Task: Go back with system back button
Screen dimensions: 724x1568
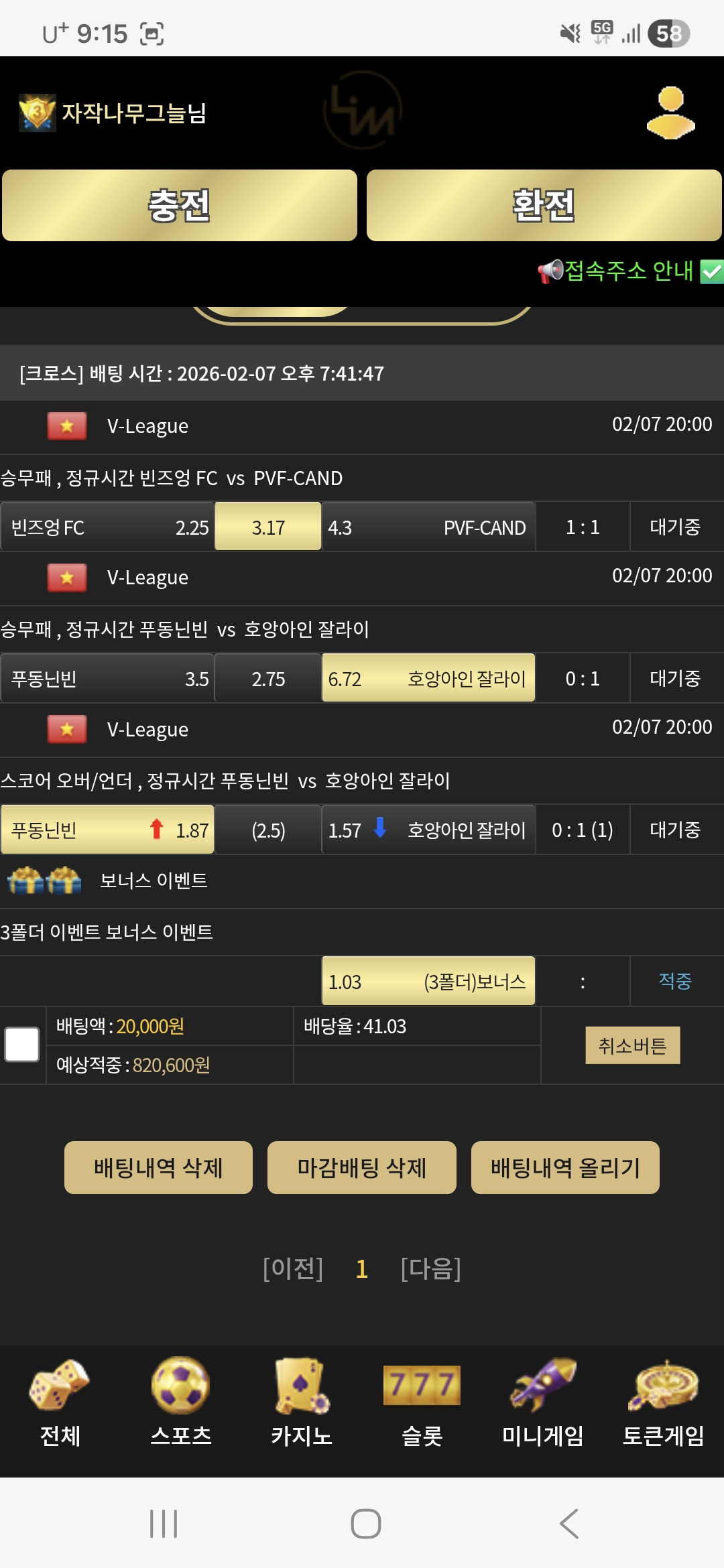Action: (x=568, y=1524)
